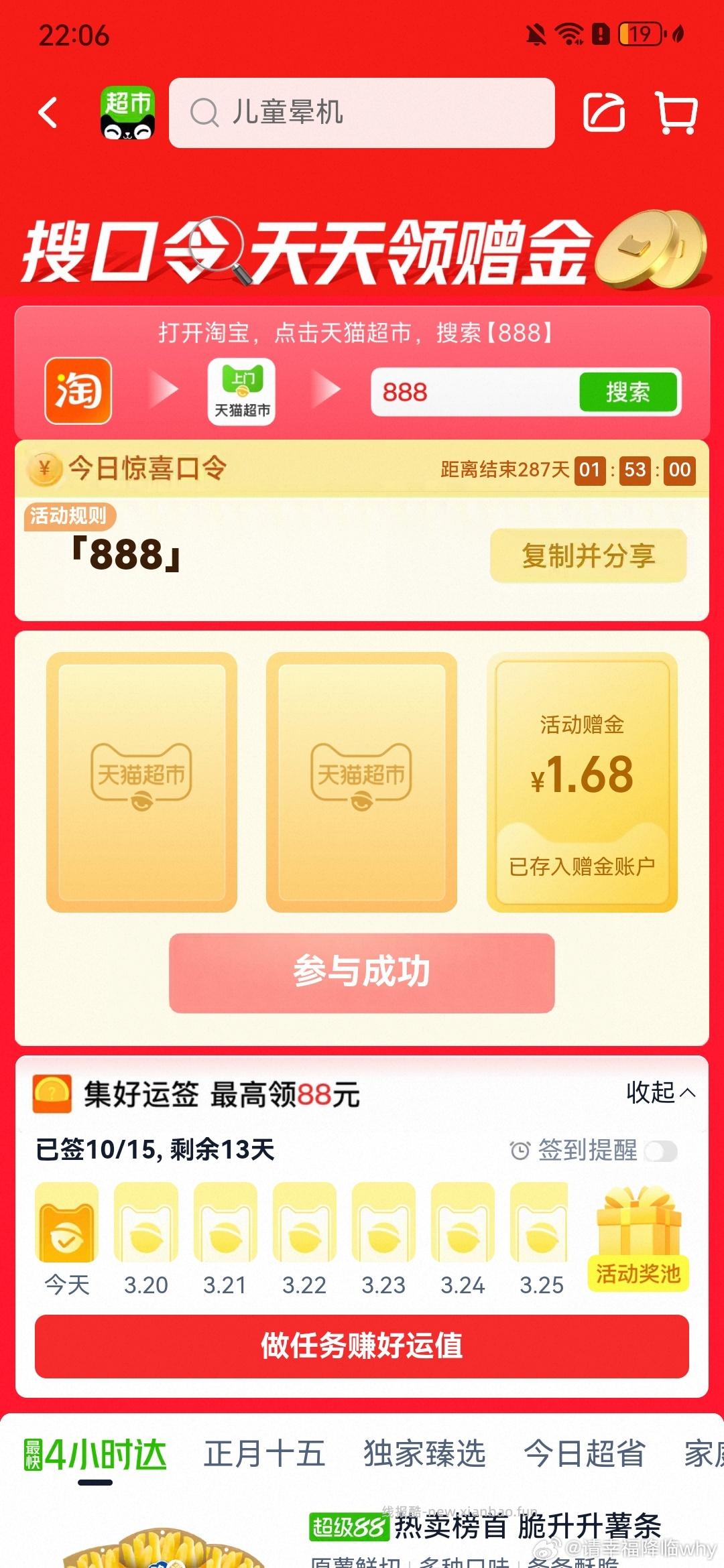The height and width of the screenshot is (1568, 724).
Task: Tap the 儿童晕机 search input field
Action: pos(362,114)
